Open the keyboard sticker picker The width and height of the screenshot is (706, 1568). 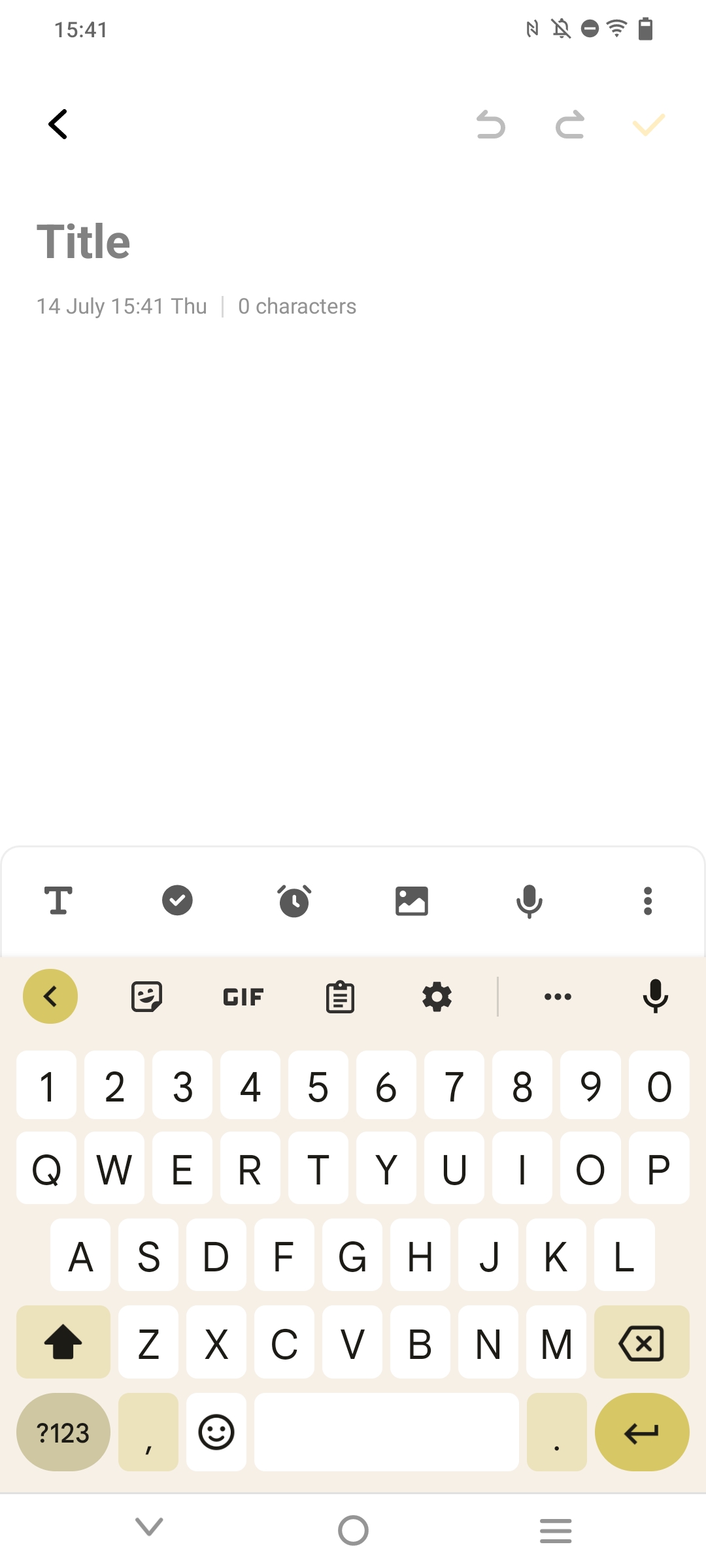146,996
